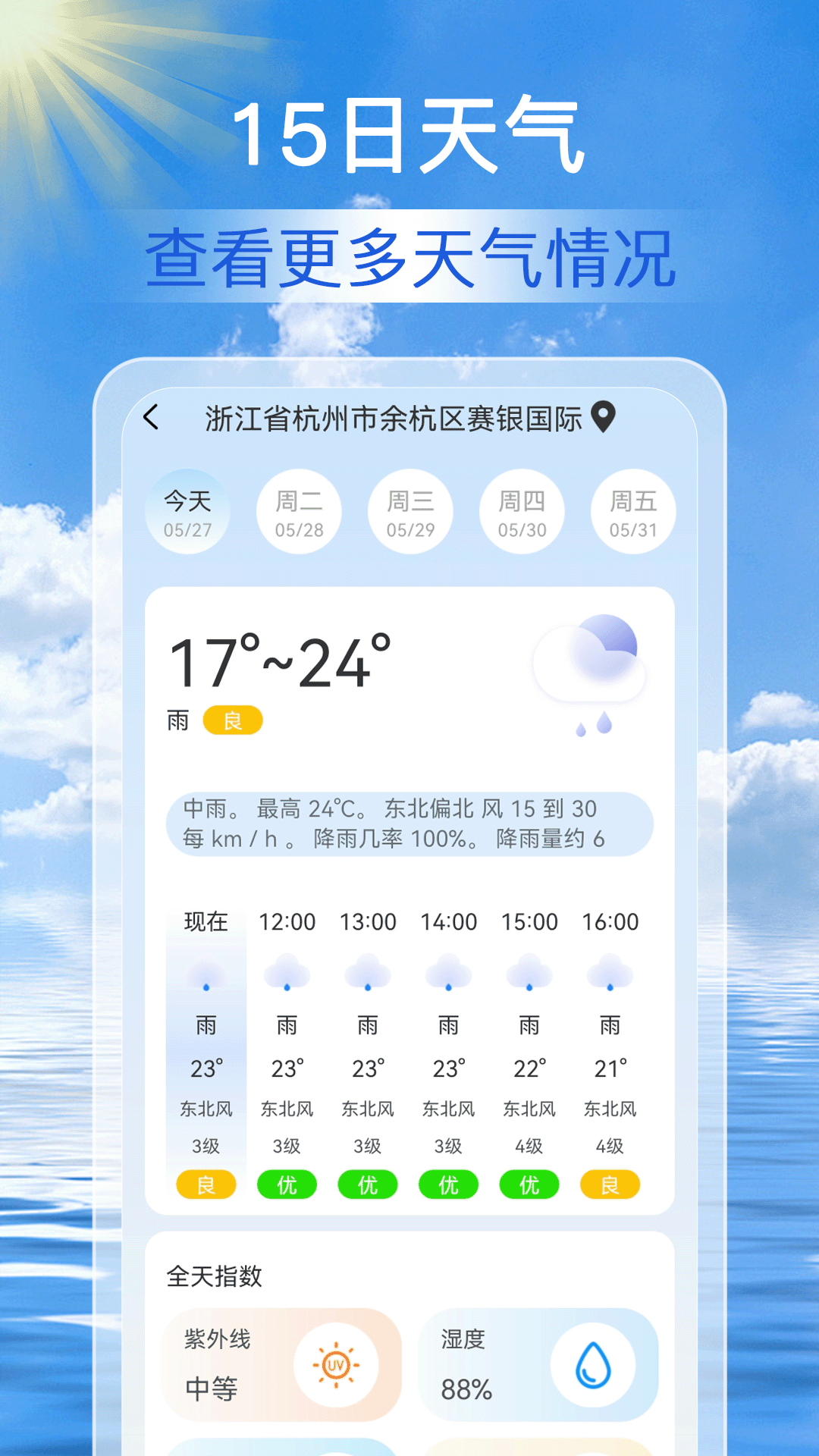This screenshot has height=1456, width=819.
Task: Click the rain icon under 12:00
Action: tap(286, 978)
